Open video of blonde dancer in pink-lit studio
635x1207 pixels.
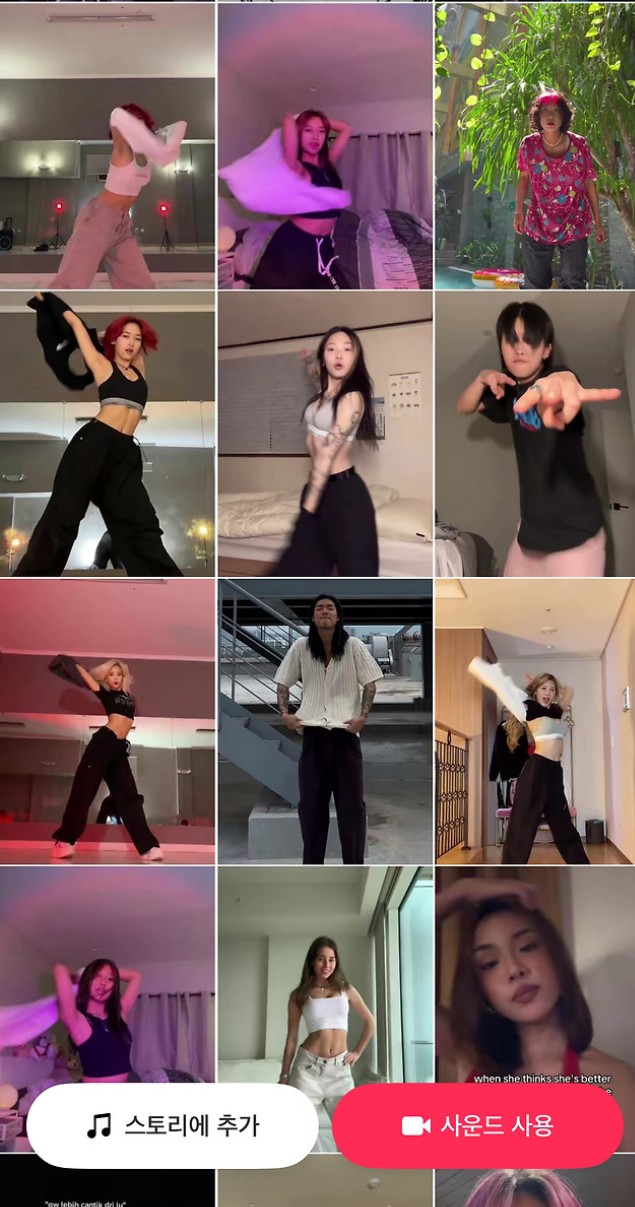click(x=107, y=720)
